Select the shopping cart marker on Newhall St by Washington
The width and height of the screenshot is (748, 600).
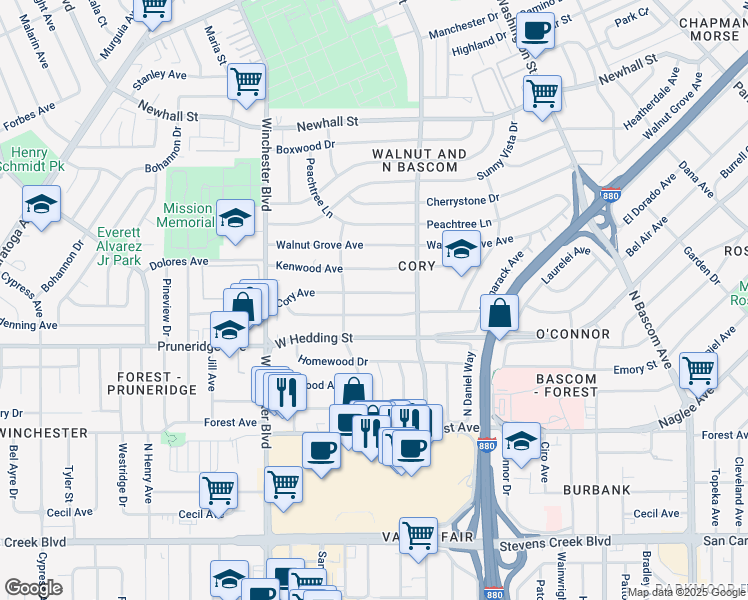point(542,94)
